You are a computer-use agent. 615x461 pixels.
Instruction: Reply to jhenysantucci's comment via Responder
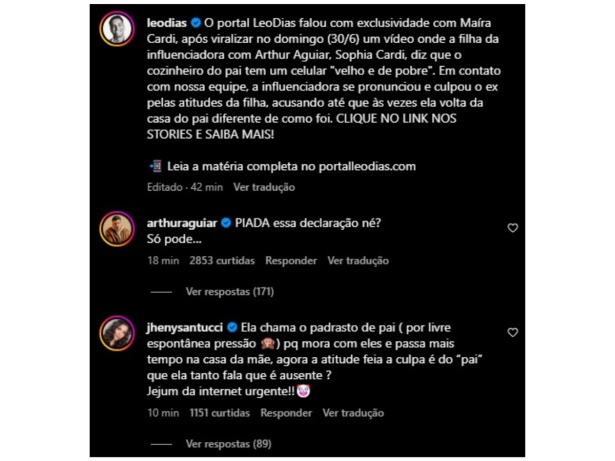click(286, 412)
